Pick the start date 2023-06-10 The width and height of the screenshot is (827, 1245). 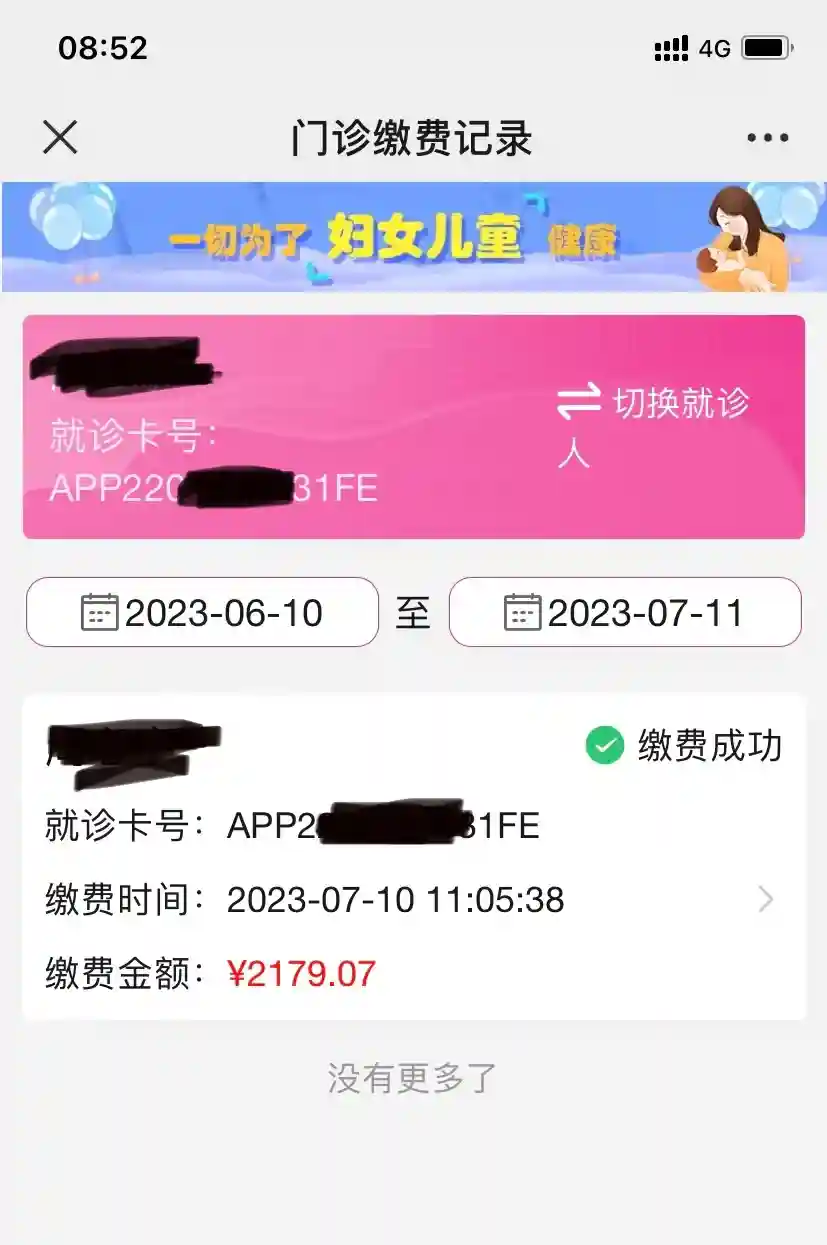point(202,612)
